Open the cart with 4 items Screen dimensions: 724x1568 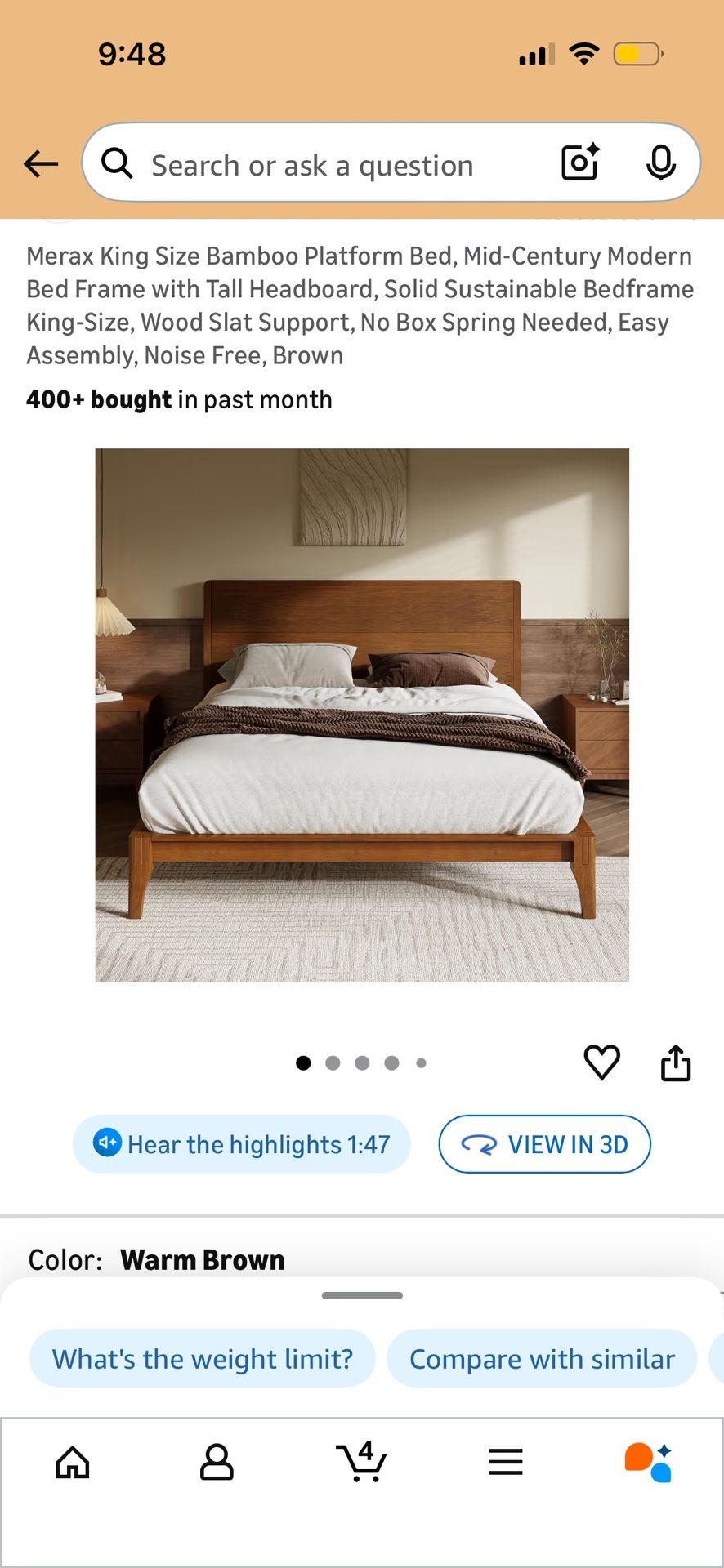[360, 1461]
